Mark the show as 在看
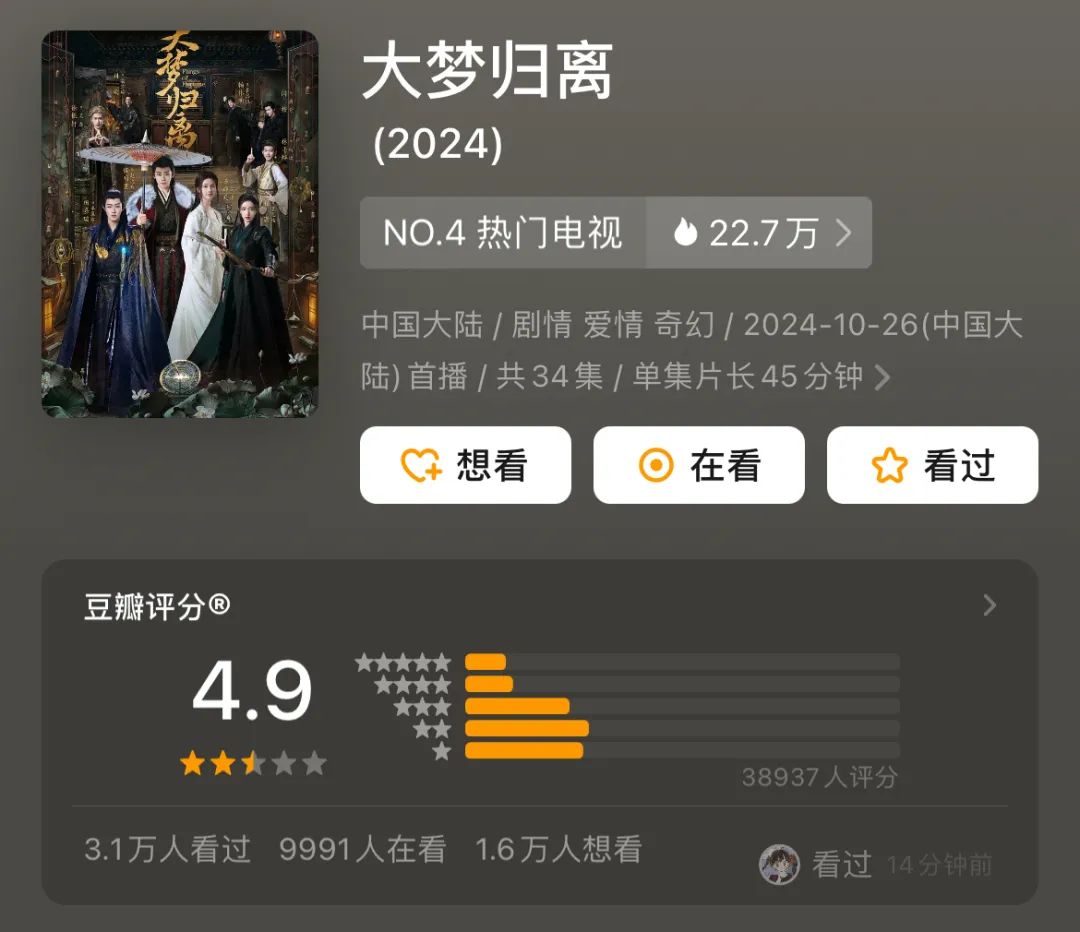 tap(698, 465)
